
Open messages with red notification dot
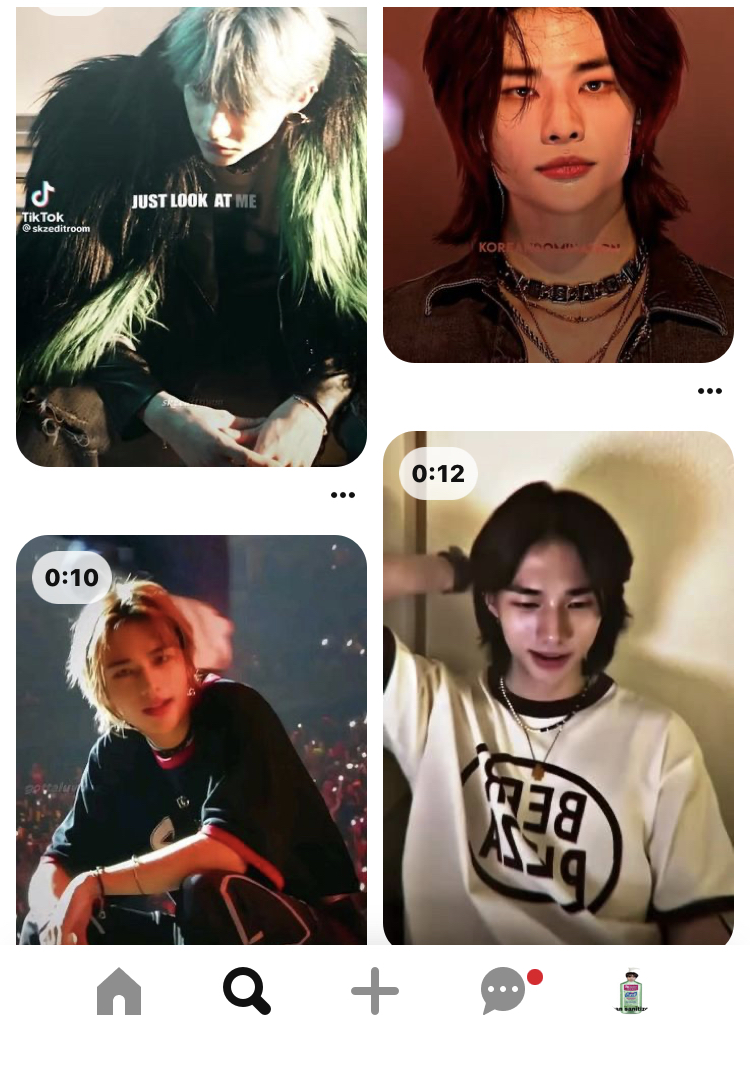tap(503, 992)
